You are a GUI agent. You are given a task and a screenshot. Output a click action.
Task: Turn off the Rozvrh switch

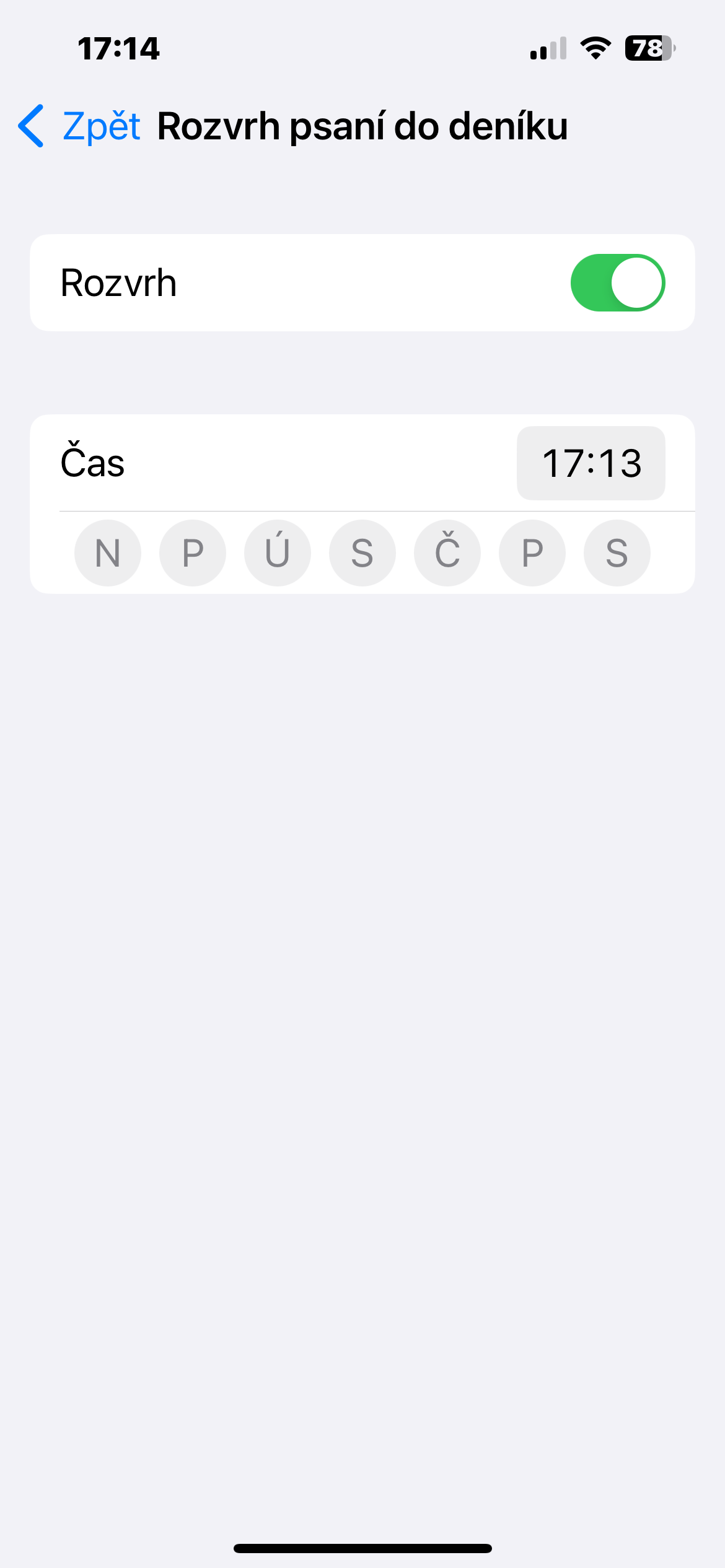pos(617,283)
